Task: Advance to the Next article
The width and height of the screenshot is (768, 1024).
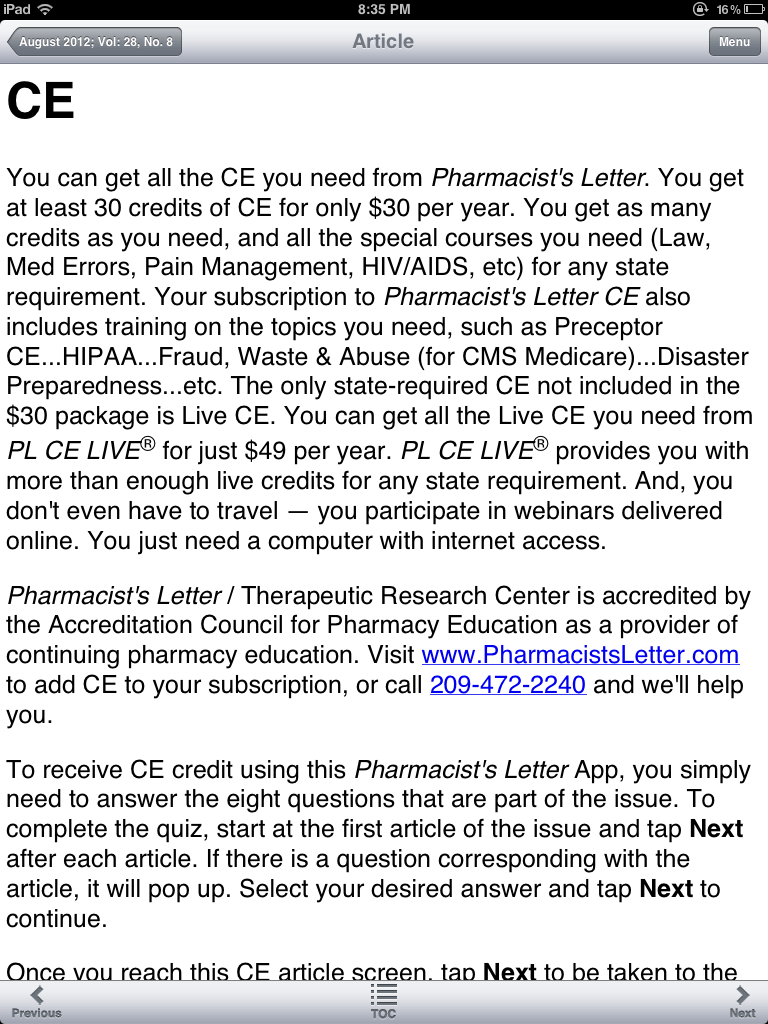Action: pyautogui.click(x=742, y=1001)
